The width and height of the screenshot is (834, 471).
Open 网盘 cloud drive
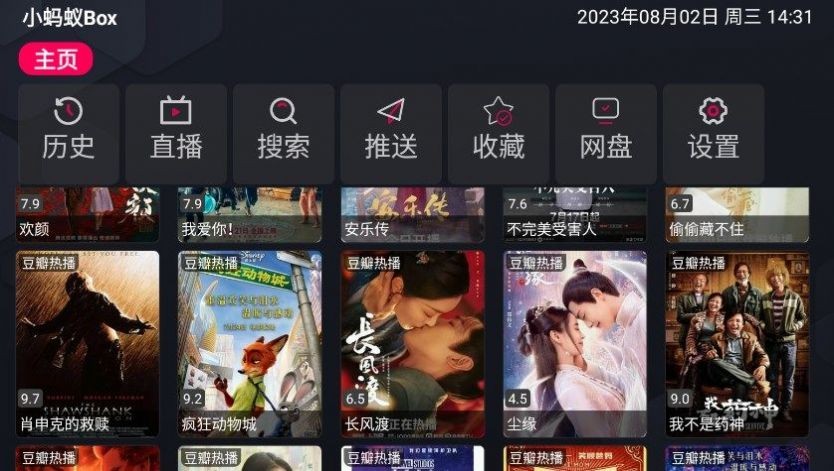[x=605, y=133]
